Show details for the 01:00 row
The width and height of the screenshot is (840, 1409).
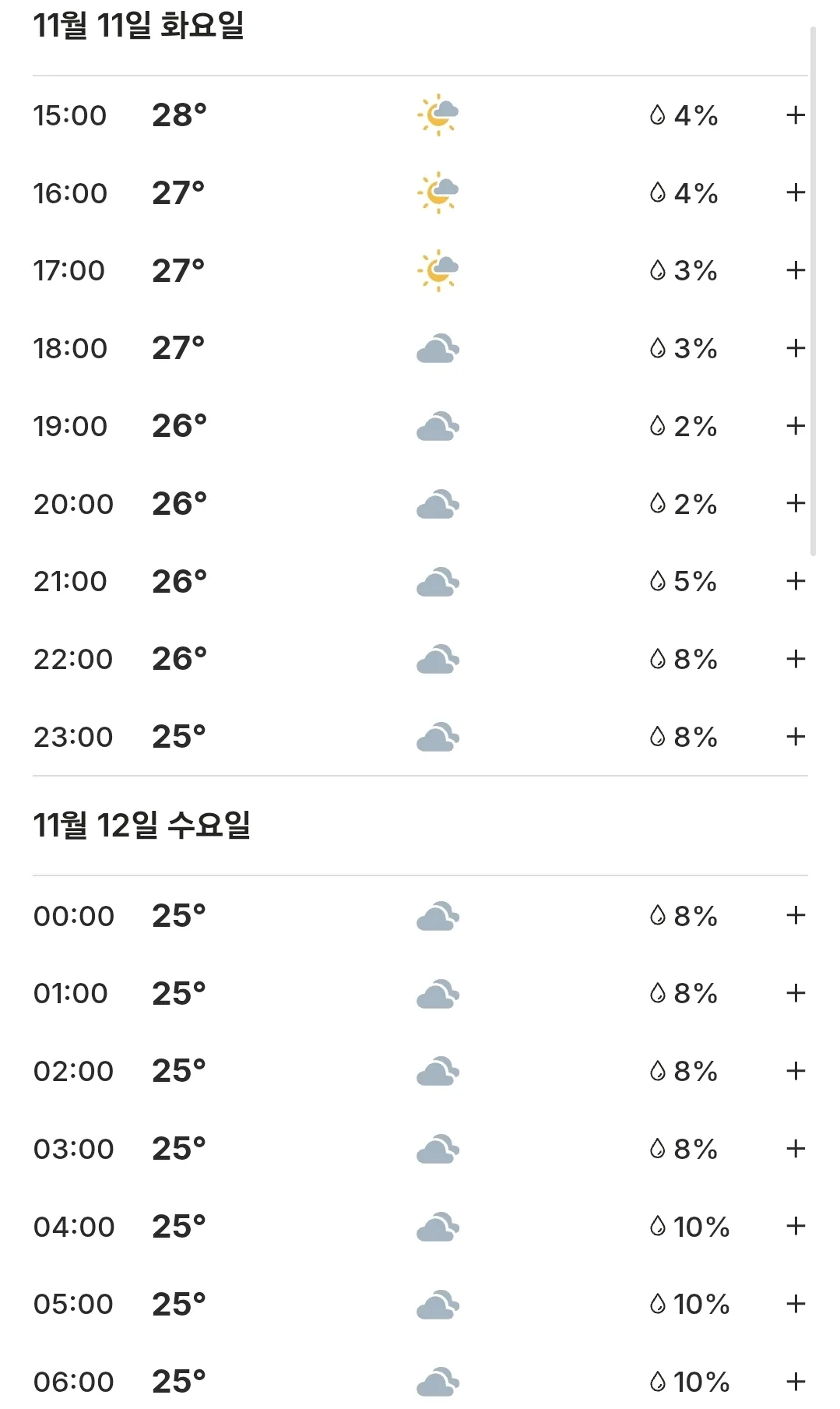(795, 993)
